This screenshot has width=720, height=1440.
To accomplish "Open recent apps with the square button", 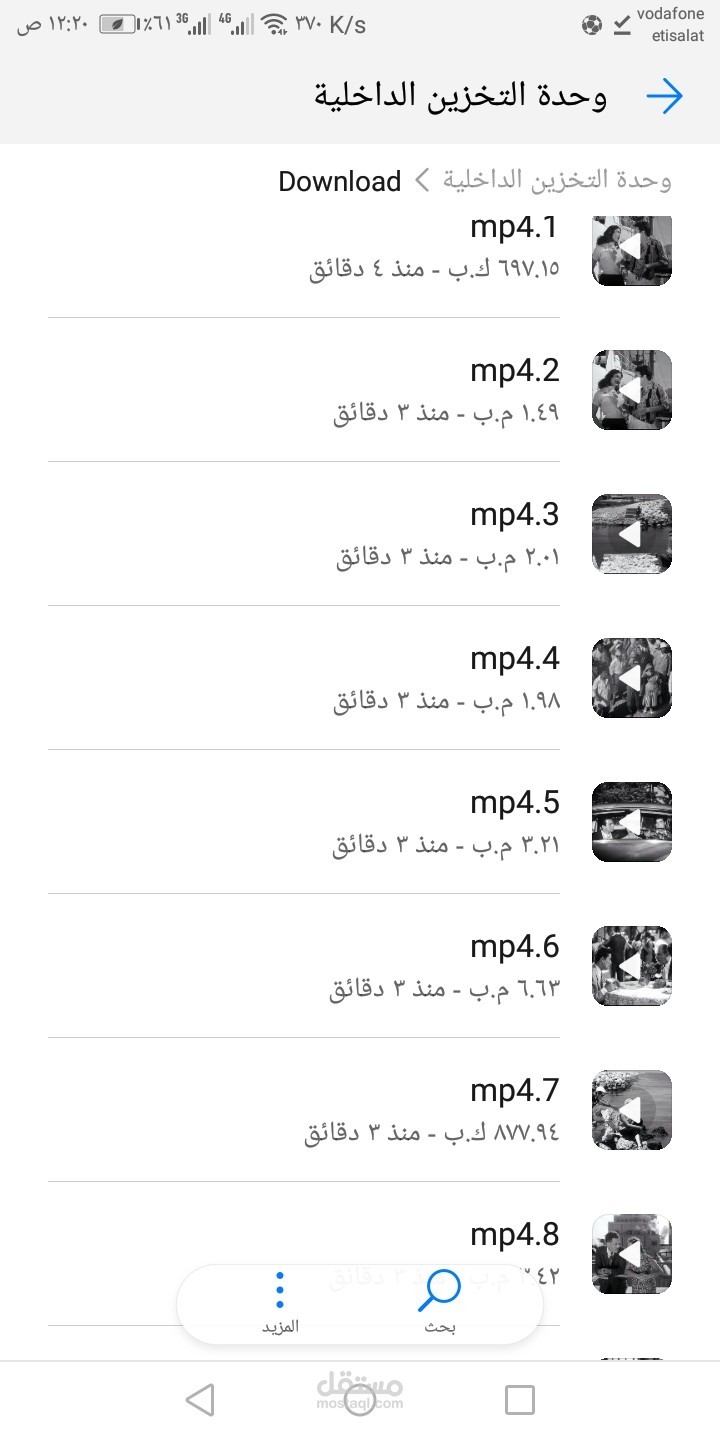I will tap(518, 1399).
